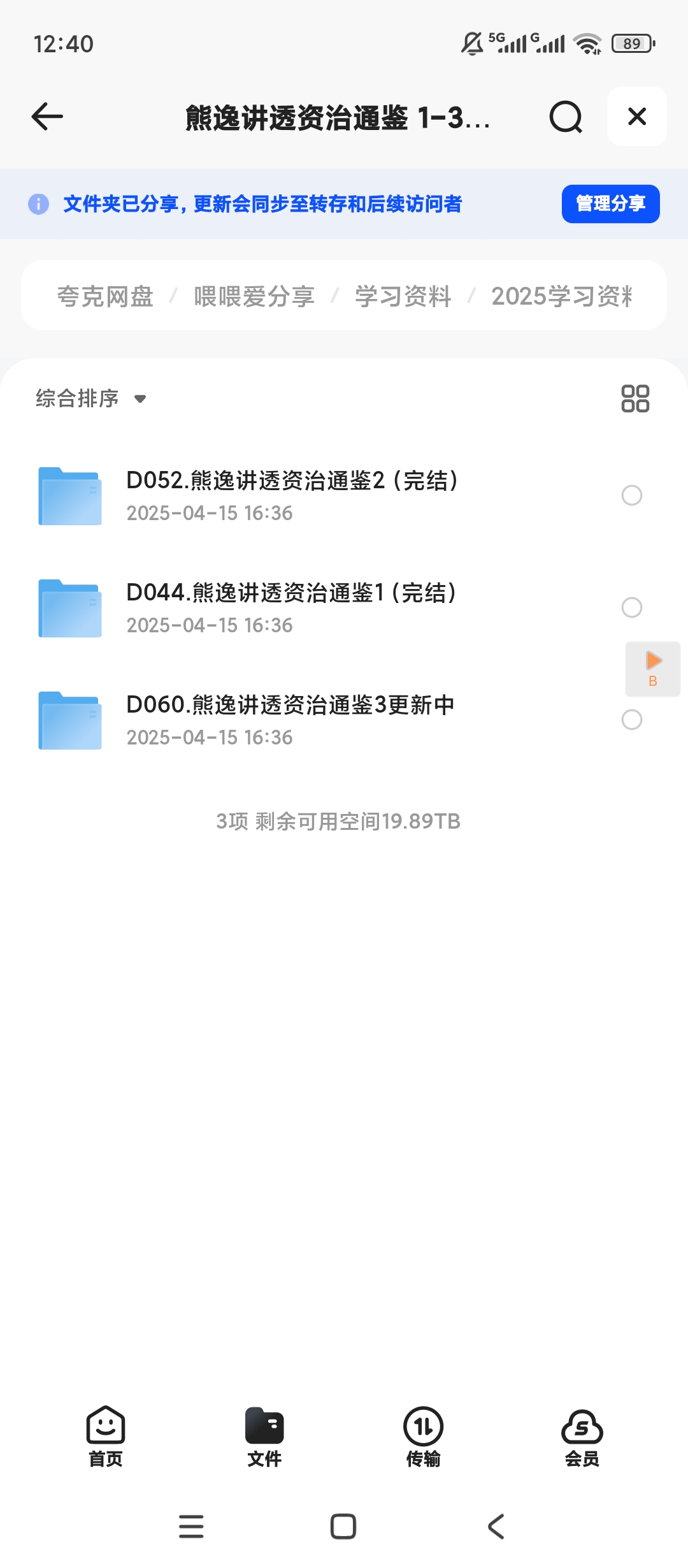Tap the 管理分享 button
The width and height of the screenshot is (688, 1568).
click(610, 204)
